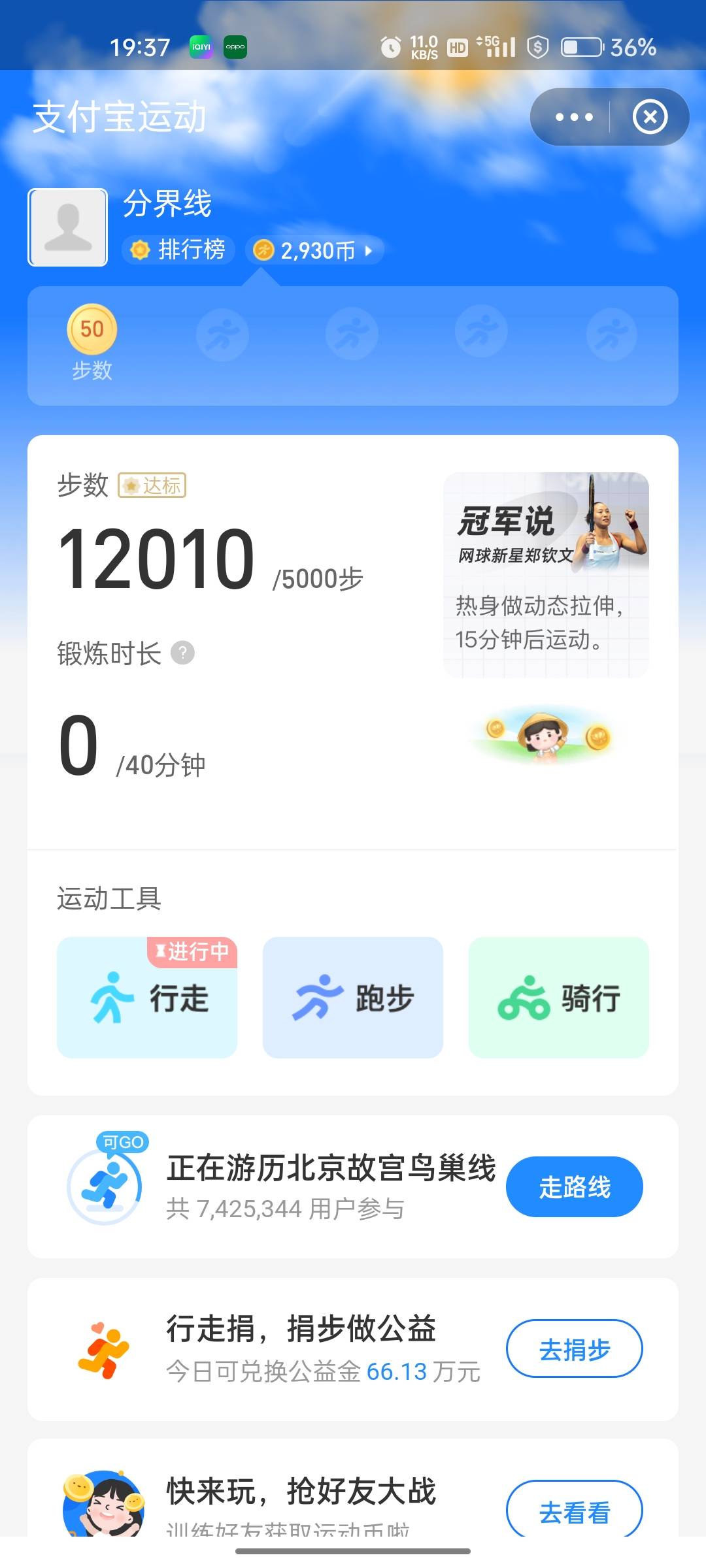Expand the first grayed runner reward slot
Viewport: 706px width, 1568px height.
(x=222, y=333)
